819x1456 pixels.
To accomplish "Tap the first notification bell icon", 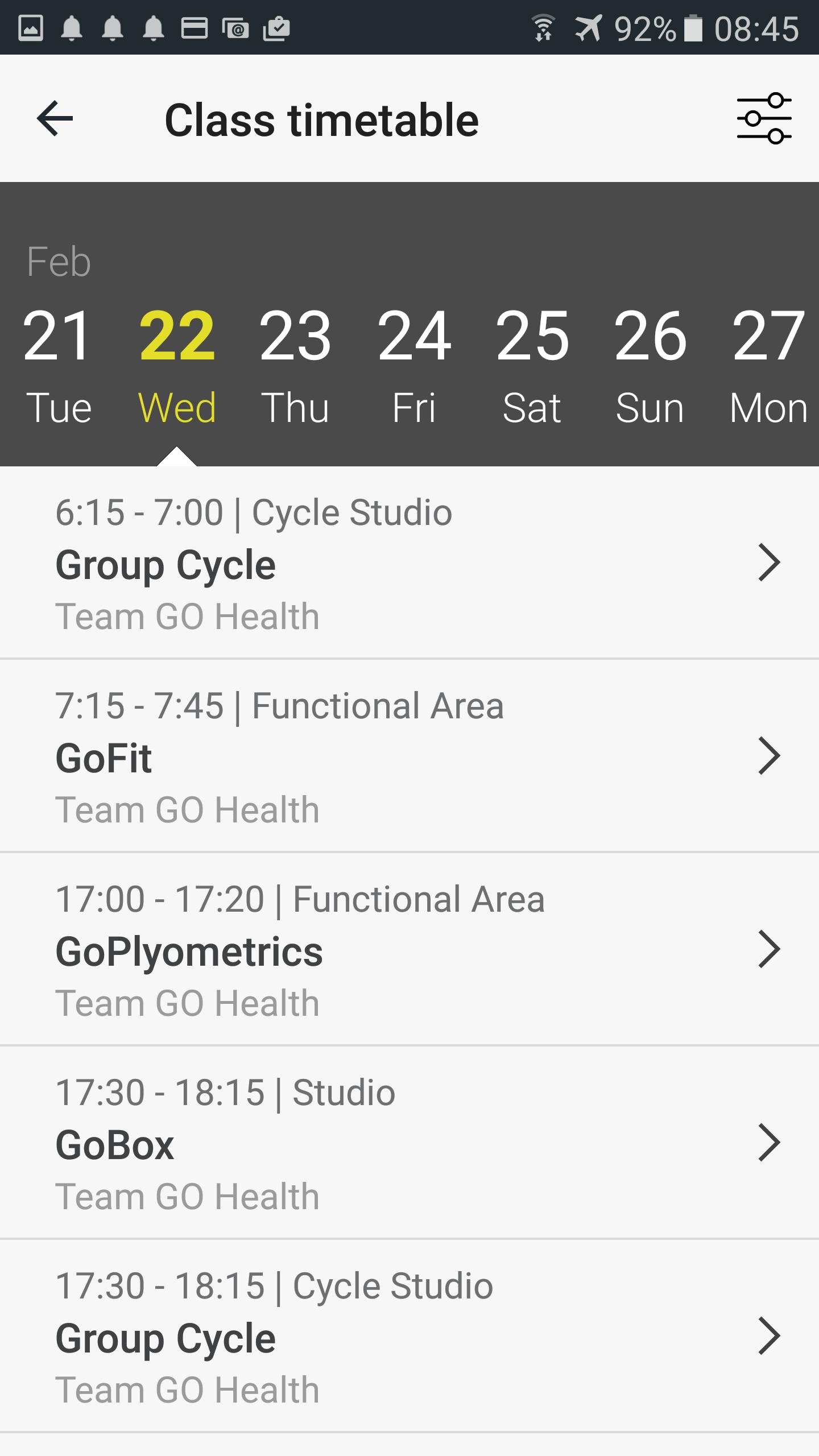I will [x=73, y=27].
